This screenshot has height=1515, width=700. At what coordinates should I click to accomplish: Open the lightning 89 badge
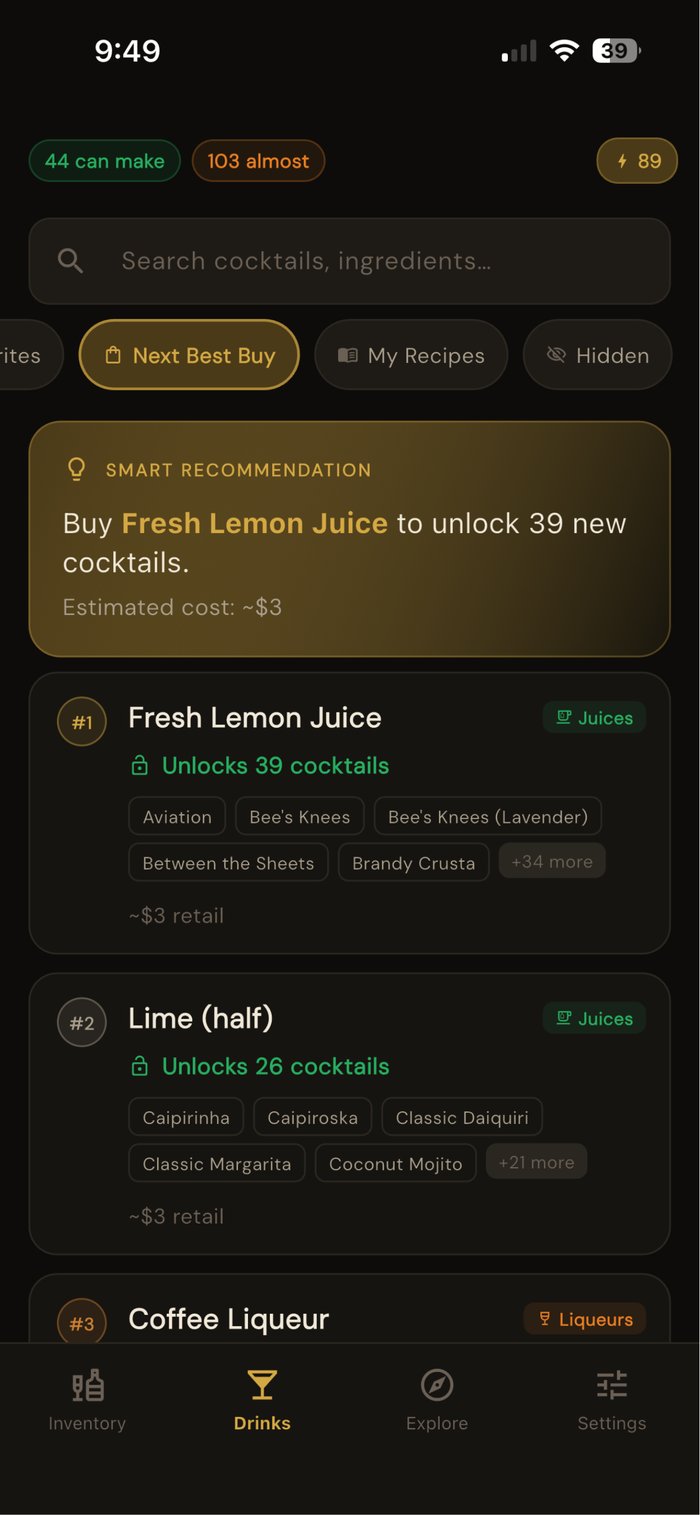[637, 161]
